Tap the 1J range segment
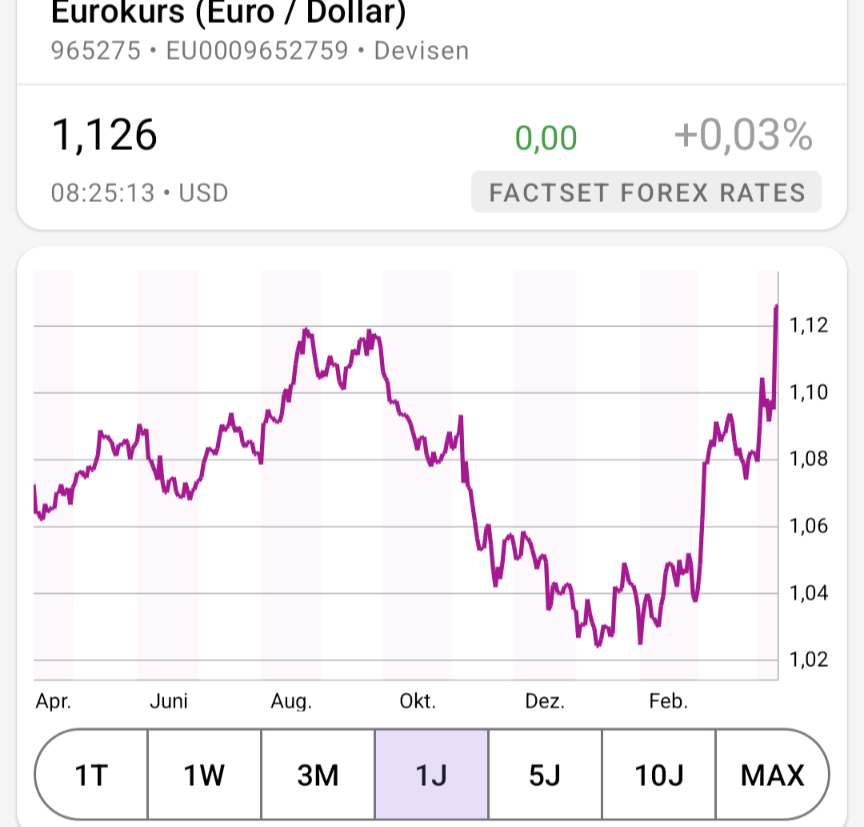The width and height of the screenshot is (864, 827). [x=431, y=775]
